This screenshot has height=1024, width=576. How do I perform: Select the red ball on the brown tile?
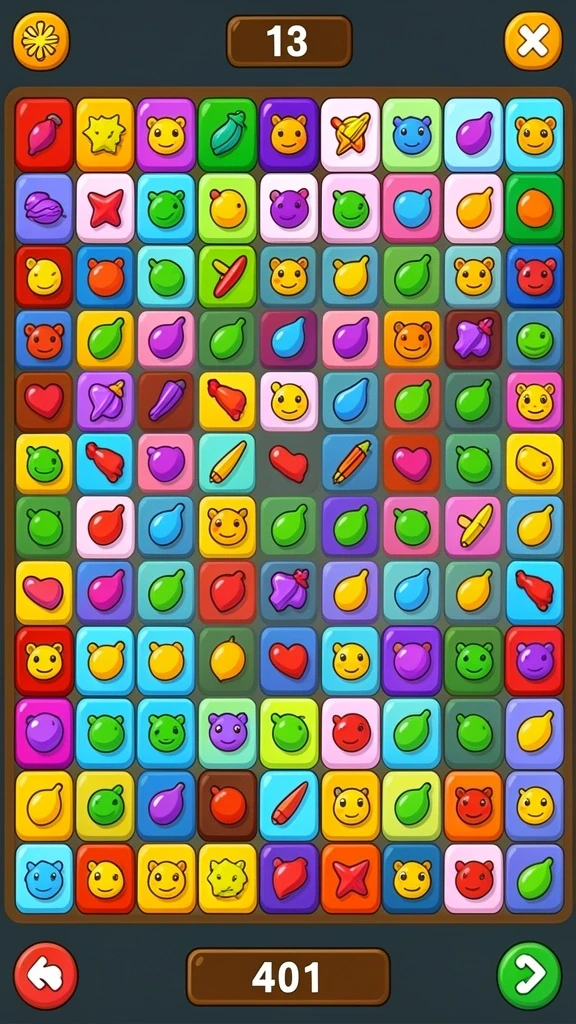[227, 805]
